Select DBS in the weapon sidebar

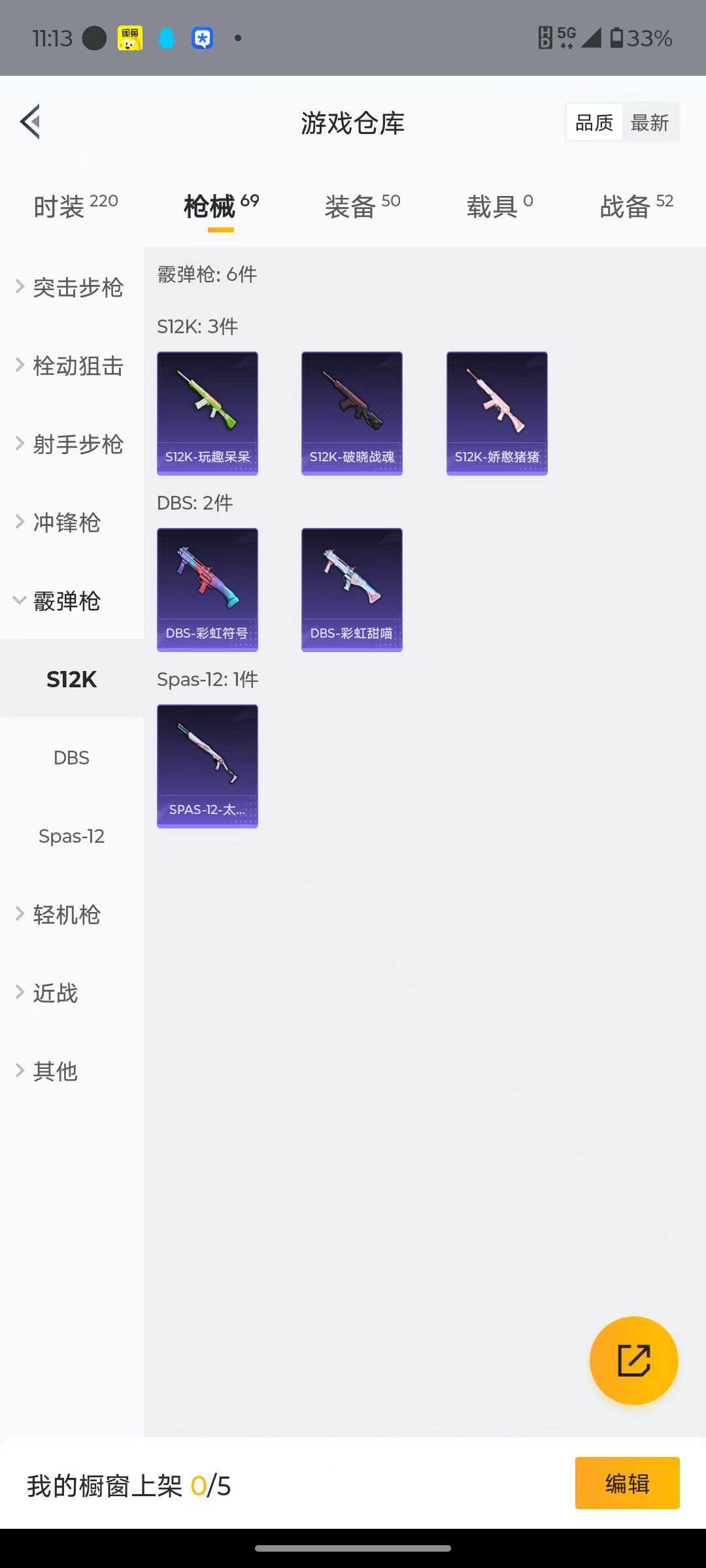pyautogui.click(x=72, y=757)
